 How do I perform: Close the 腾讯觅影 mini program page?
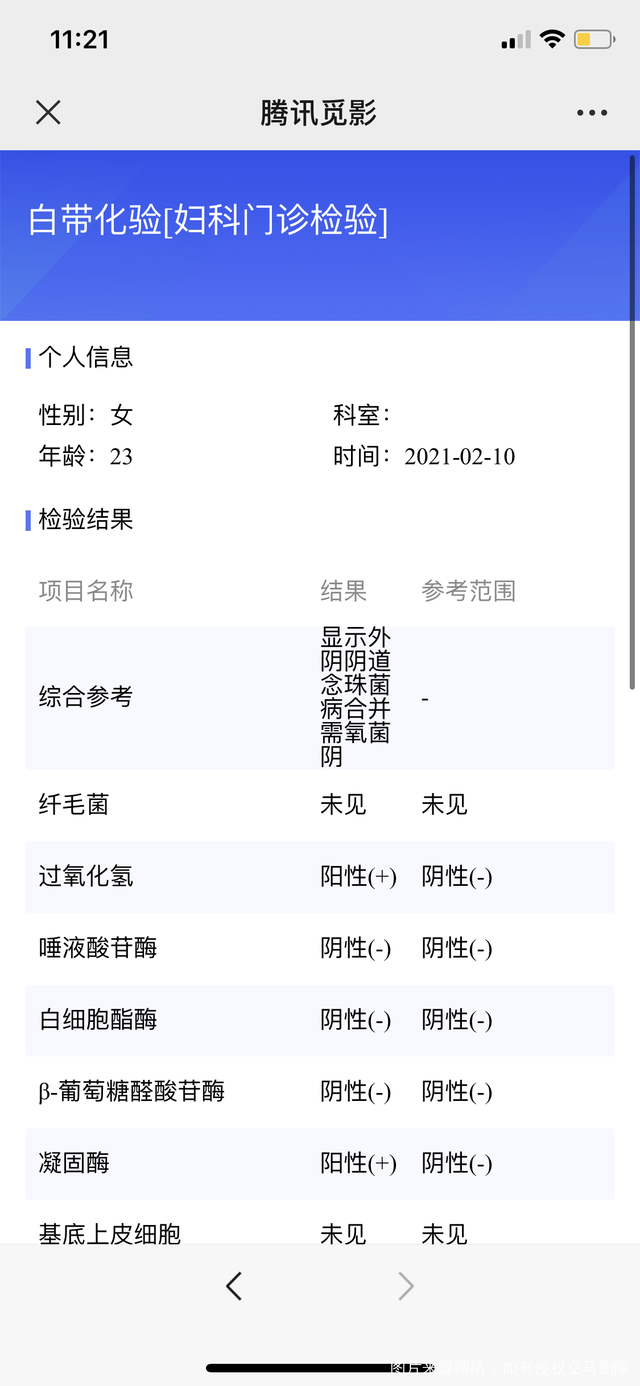(48, 112)
